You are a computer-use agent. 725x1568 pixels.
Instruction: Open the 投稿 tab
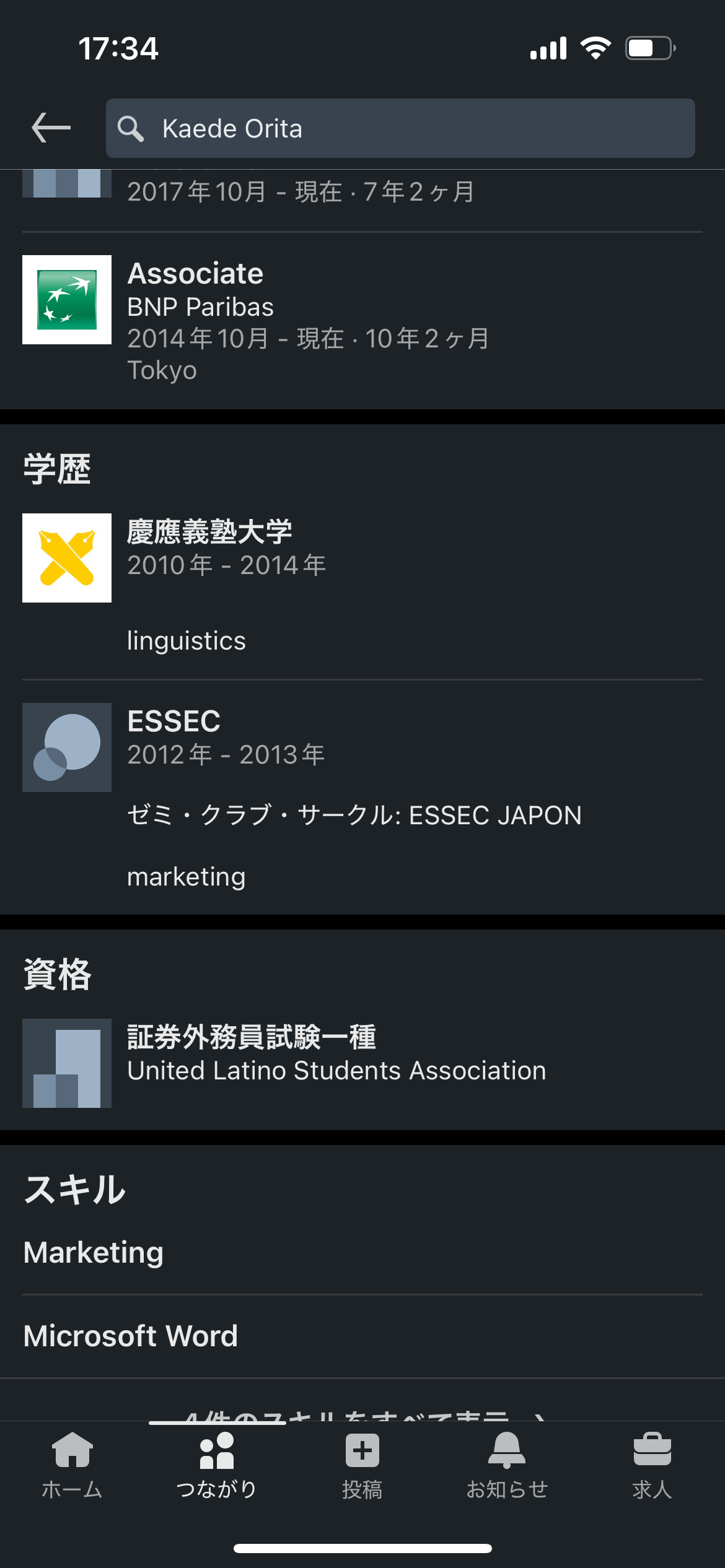click(362, 1465)
